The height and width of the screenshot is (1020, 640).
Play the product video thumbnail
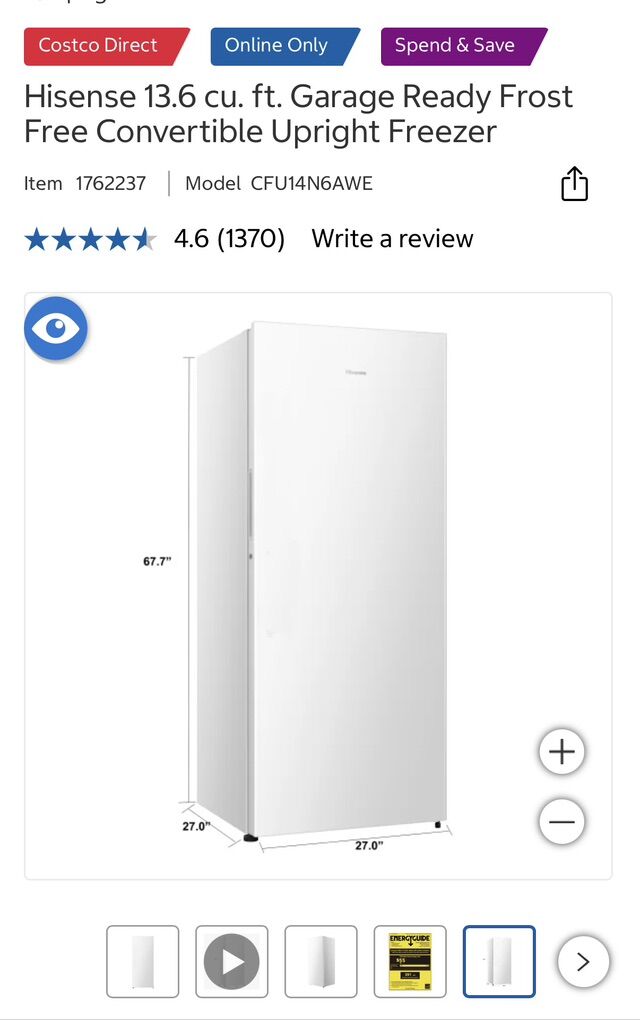(231, 962)
